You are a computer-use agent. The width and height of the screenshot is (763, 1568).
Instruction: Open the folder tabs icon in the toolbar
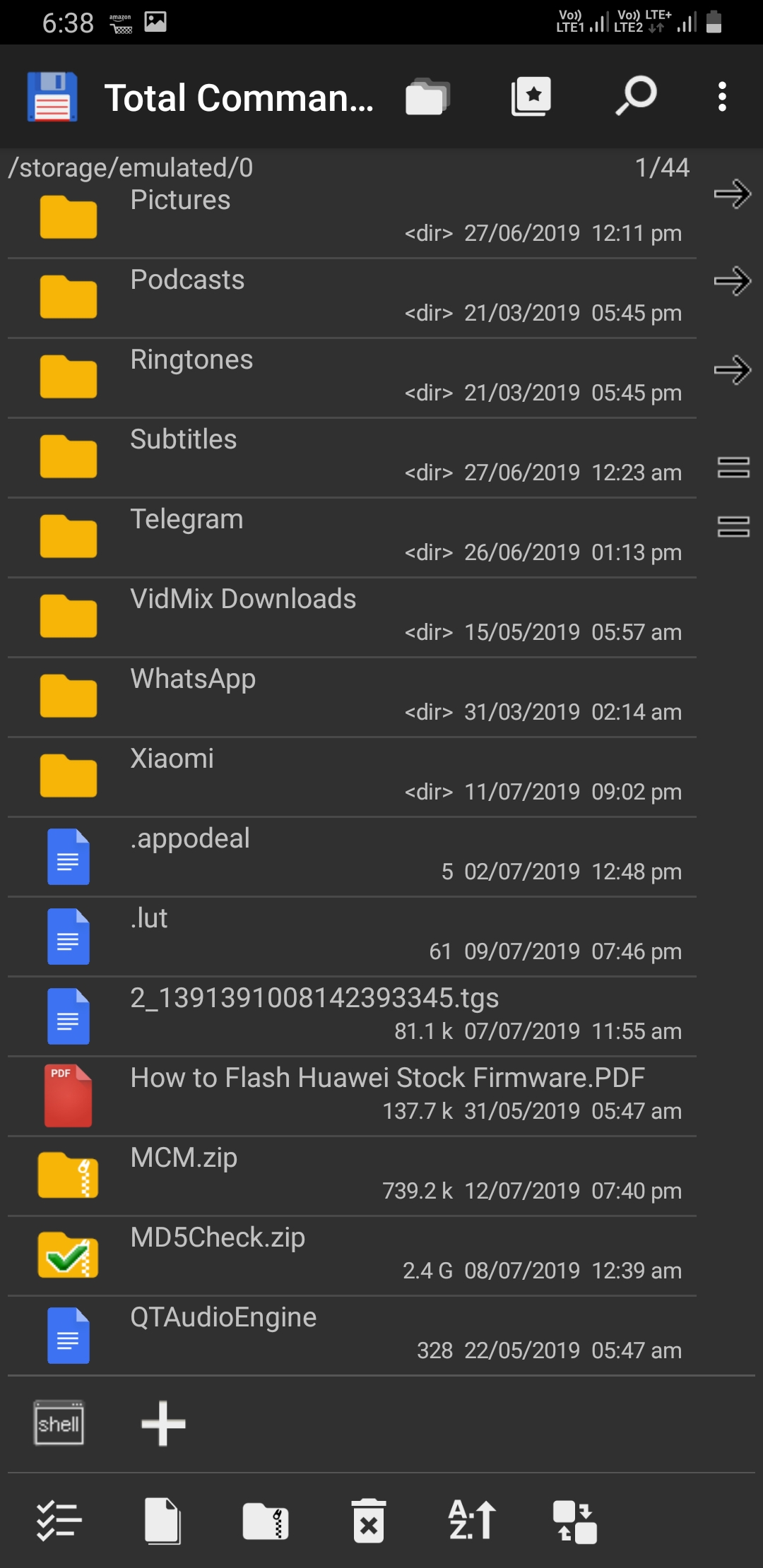428,97
